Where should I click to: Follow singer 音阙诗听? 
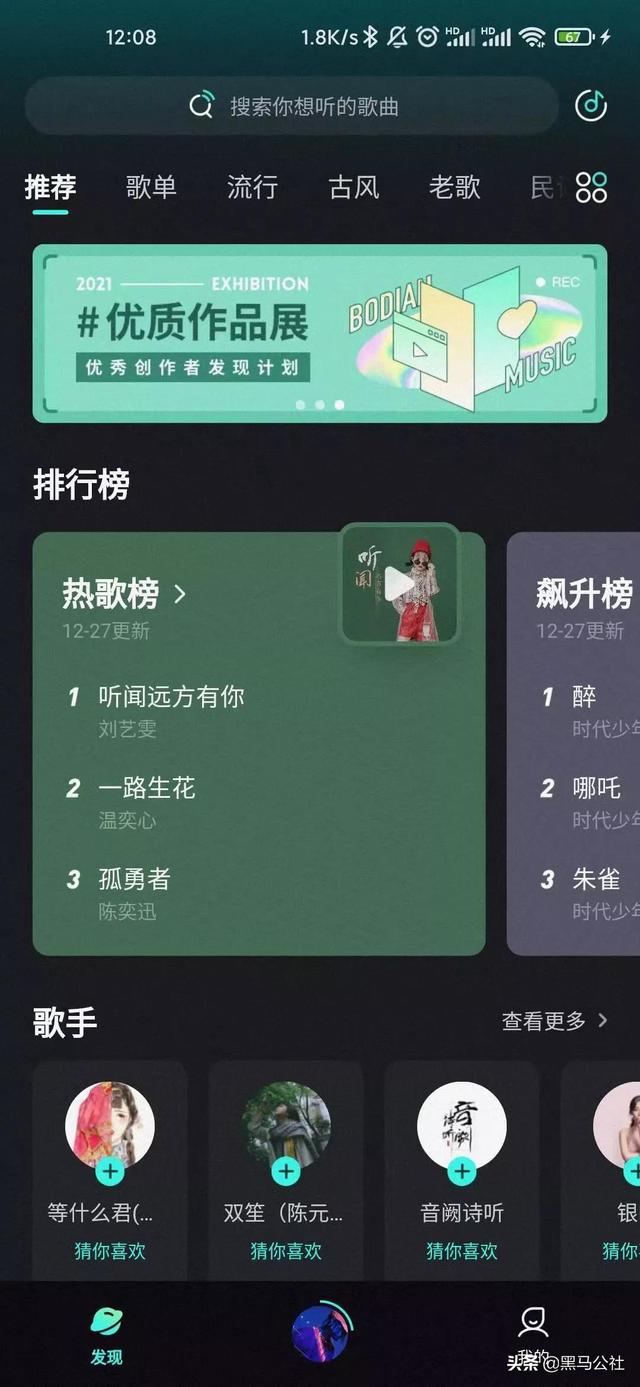(462, 1171)
